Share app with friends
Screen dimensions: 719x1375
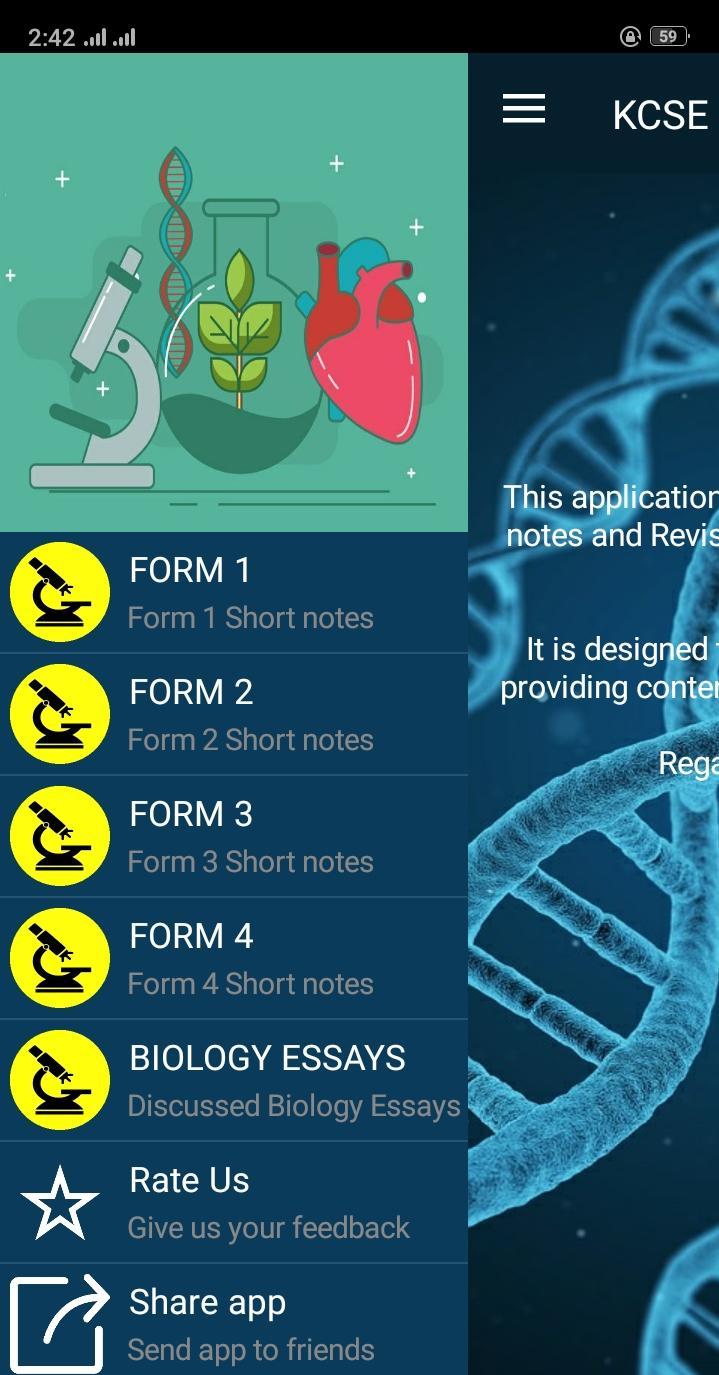pyautogui.click(x=234, y=1320)
